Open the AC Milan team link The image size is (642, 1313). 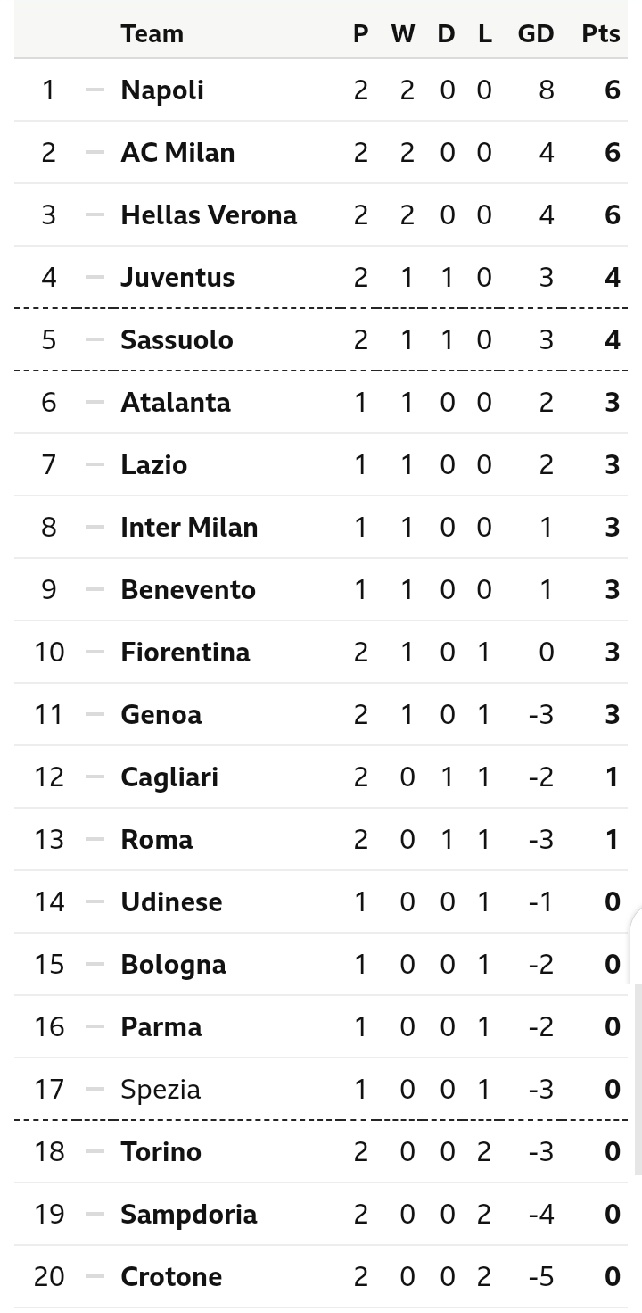pos(178,152)
